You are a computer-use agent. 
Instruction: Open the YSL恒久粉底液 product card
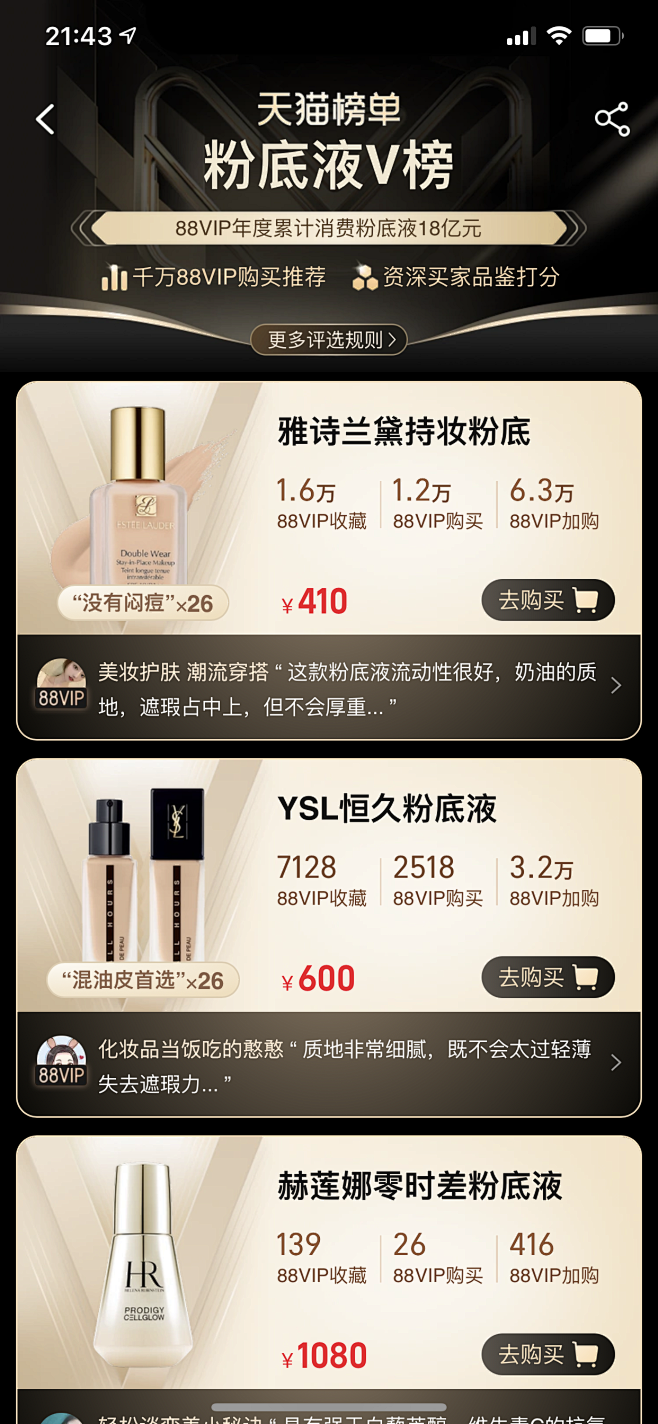pos(387,809)
